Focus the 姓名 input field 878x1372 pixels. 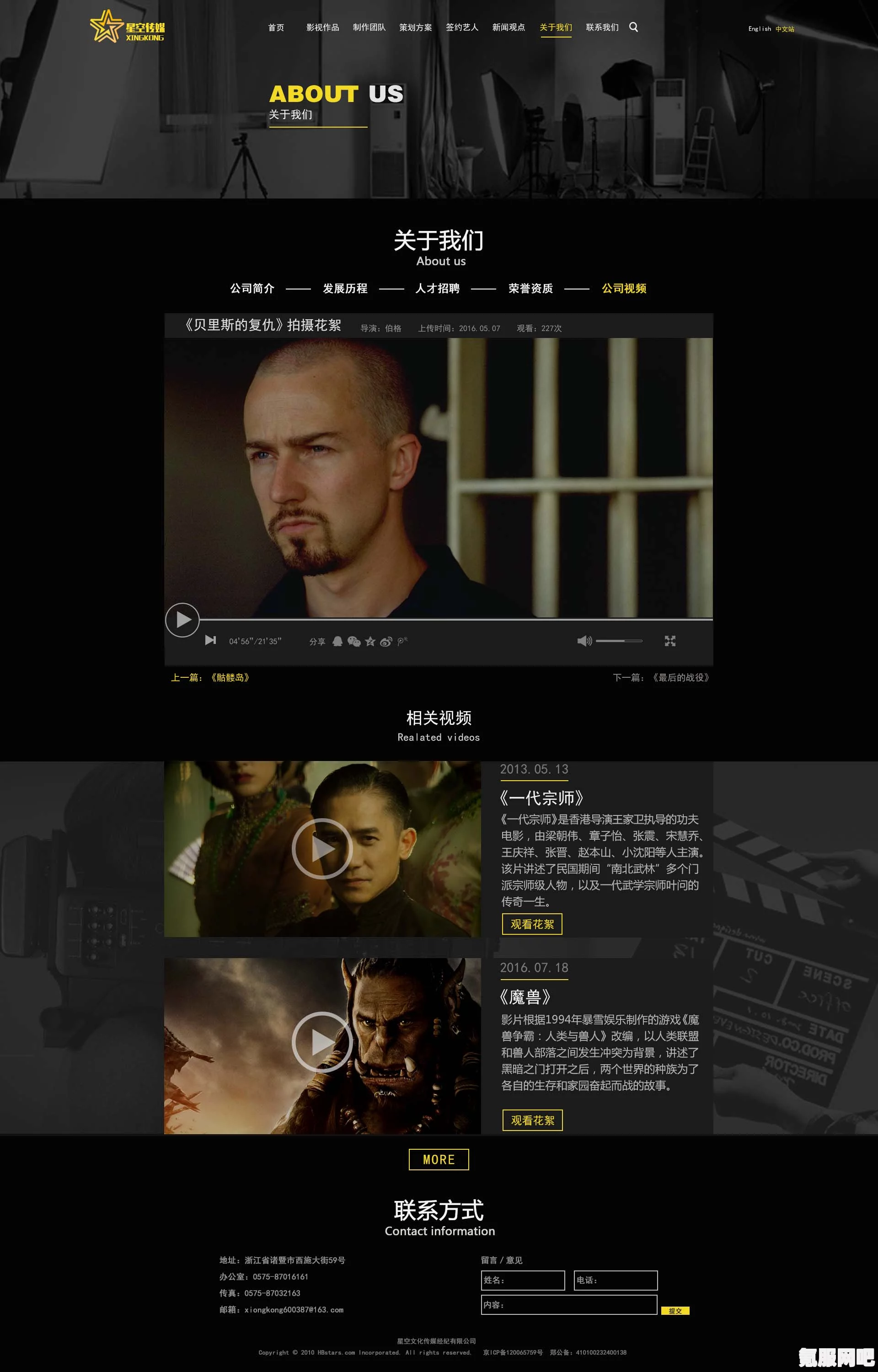[523, 1280]
